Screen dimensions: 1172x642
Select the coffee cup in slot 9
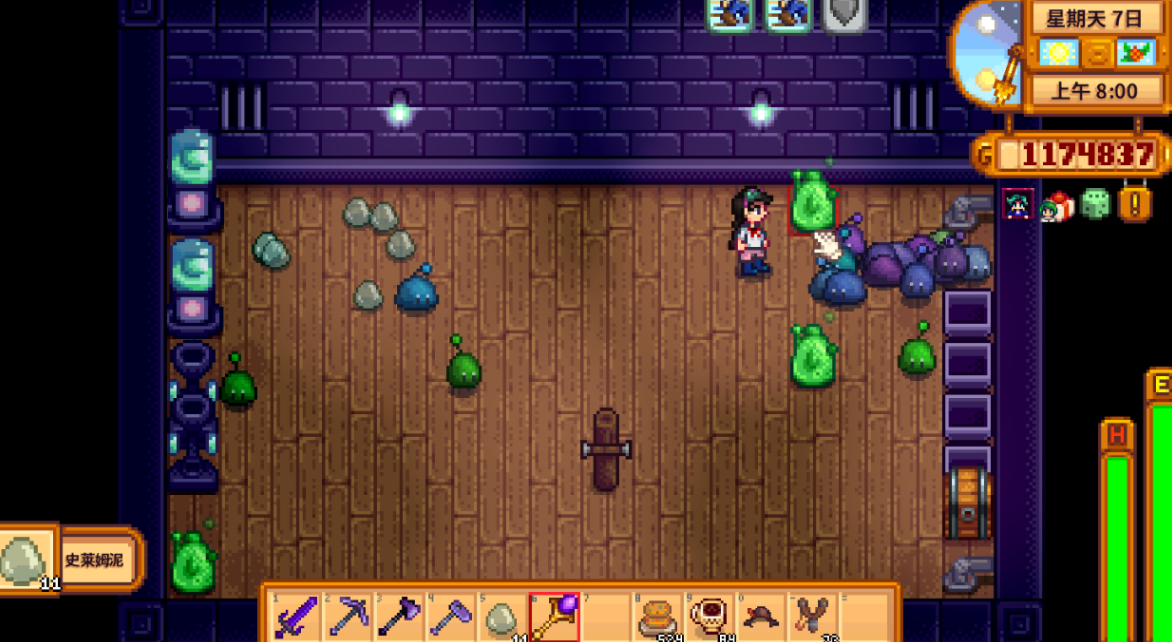point(710,616)
